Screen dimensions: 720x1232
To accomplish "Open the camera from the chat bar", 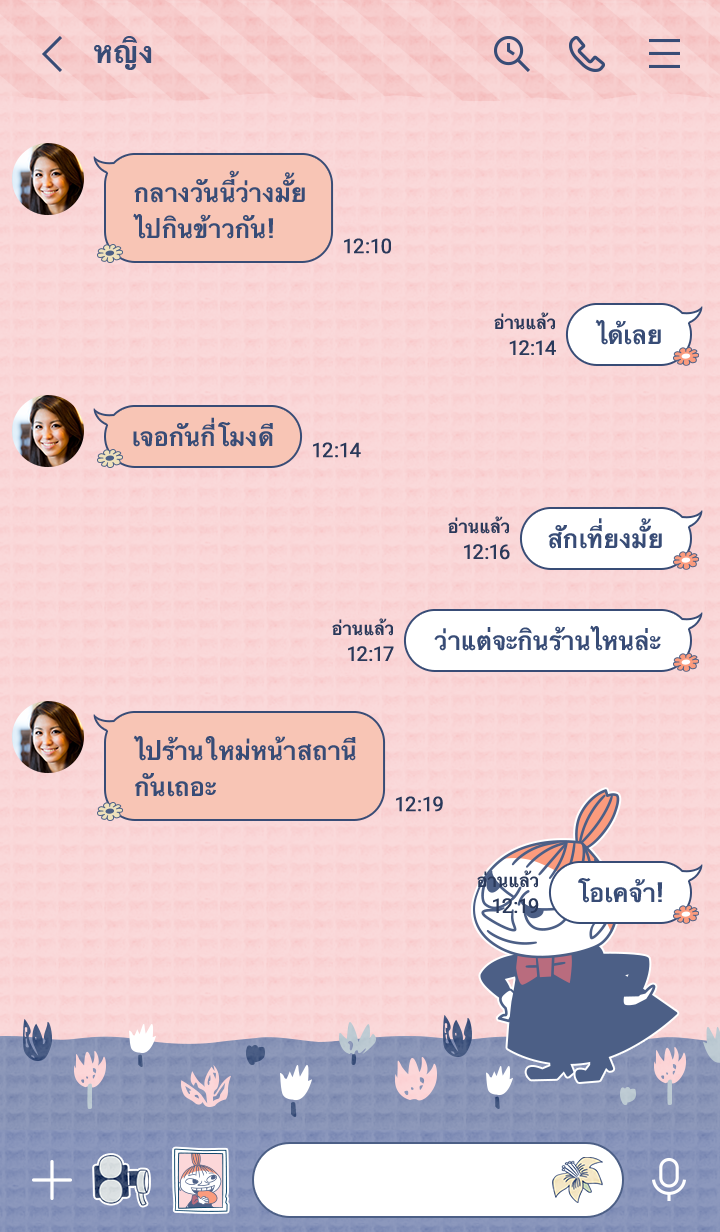I will pos(120,1181).
